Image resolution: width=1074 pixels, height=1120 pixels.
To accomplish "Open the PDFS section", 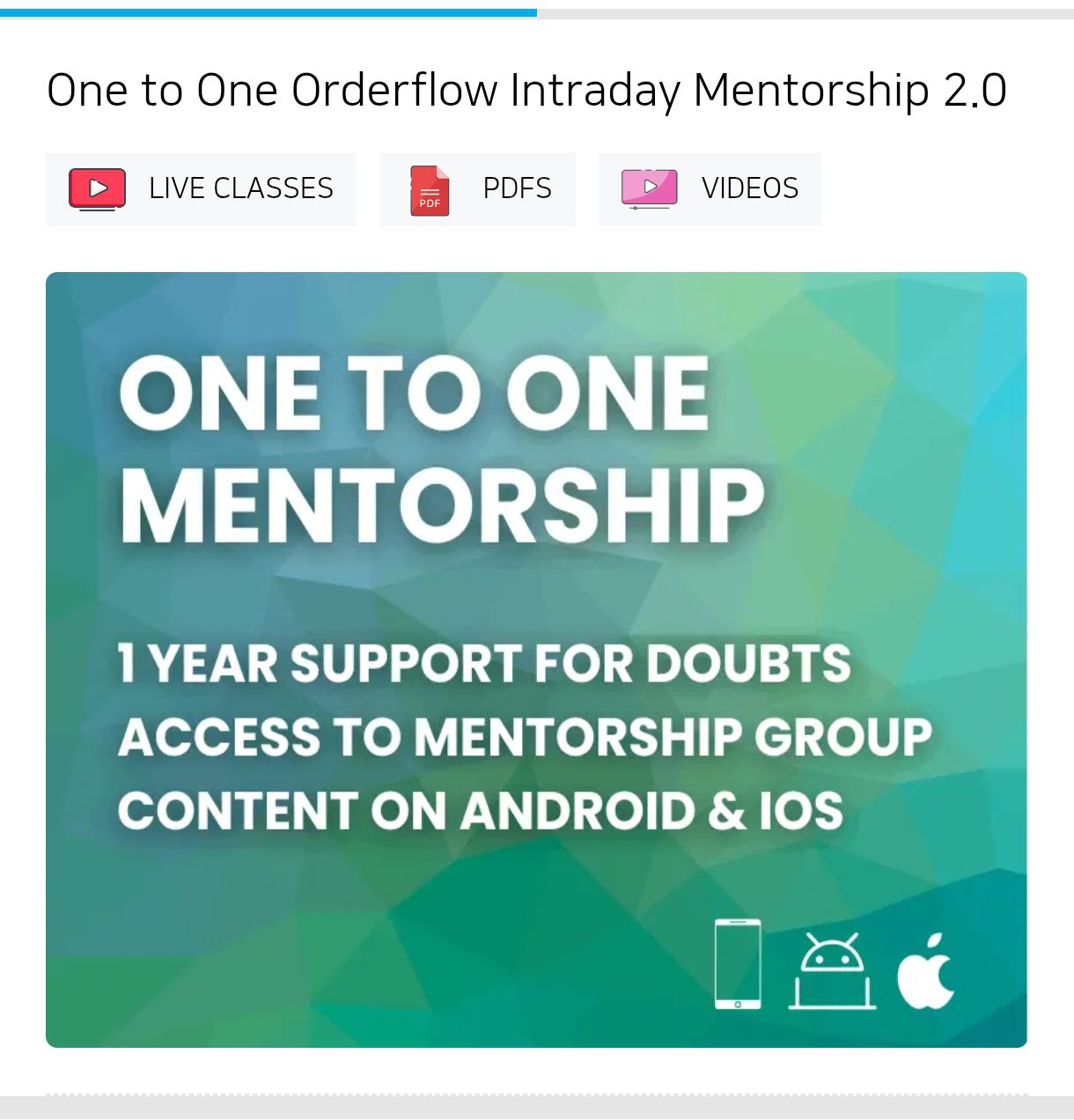I will (477, 188).
